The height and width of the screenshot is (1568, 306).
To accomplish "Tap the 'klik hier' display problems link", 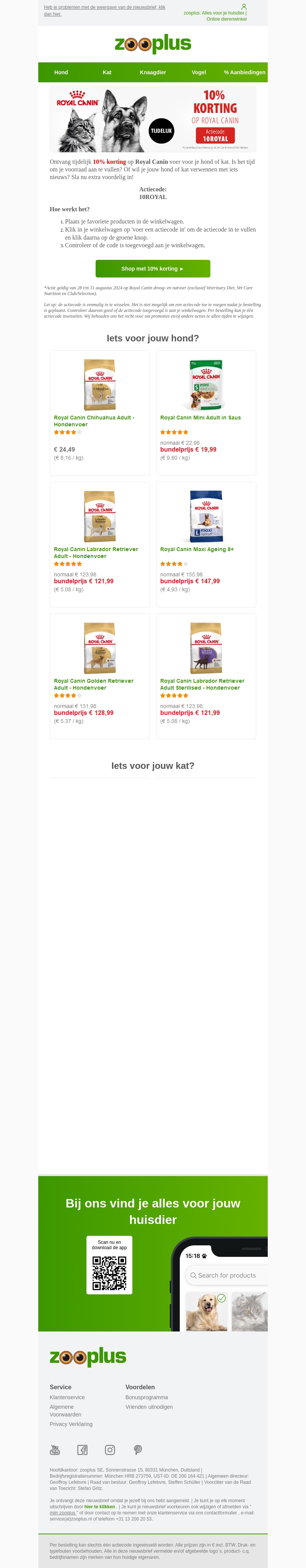I will (105, 10).
